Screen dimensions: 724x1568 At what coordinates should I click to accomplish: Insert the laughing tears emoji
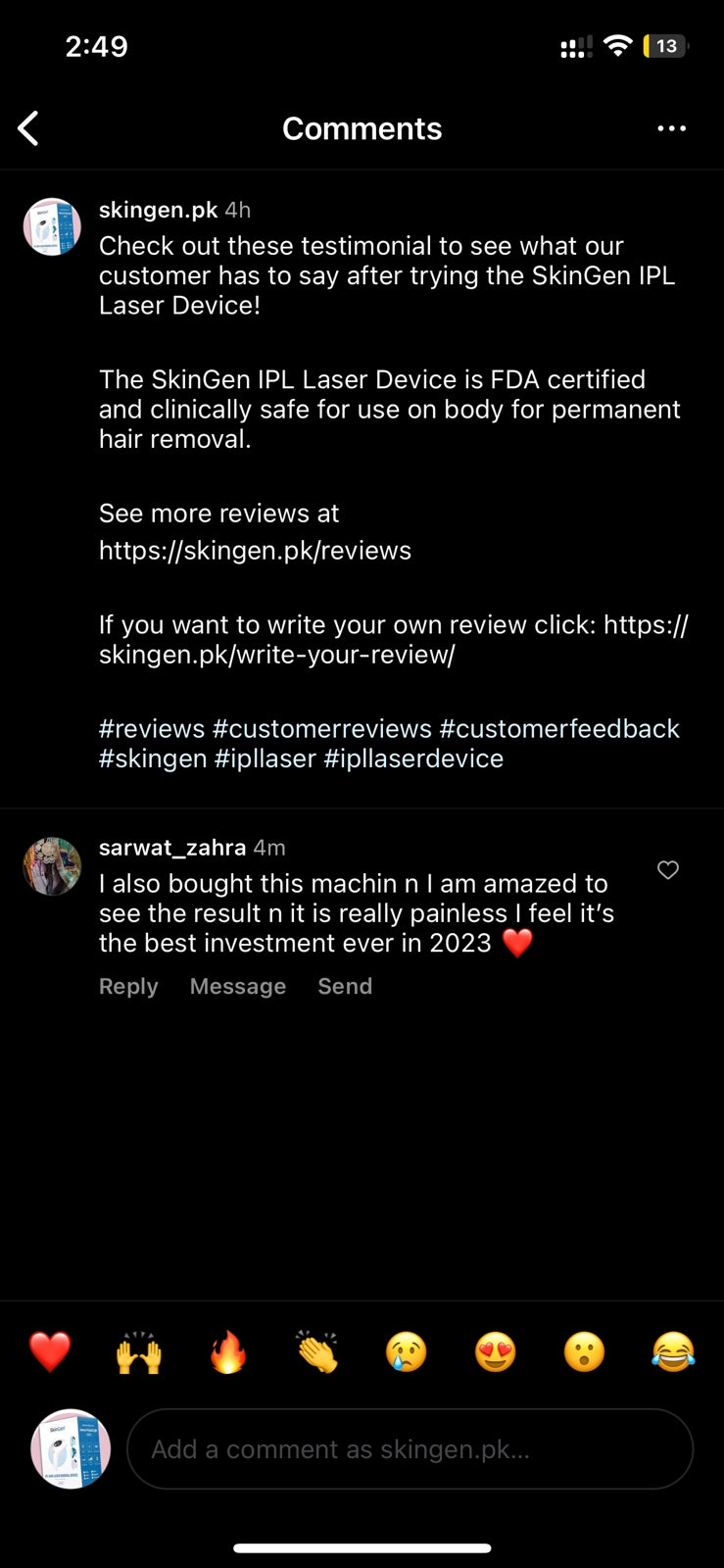click(674, 1352)
